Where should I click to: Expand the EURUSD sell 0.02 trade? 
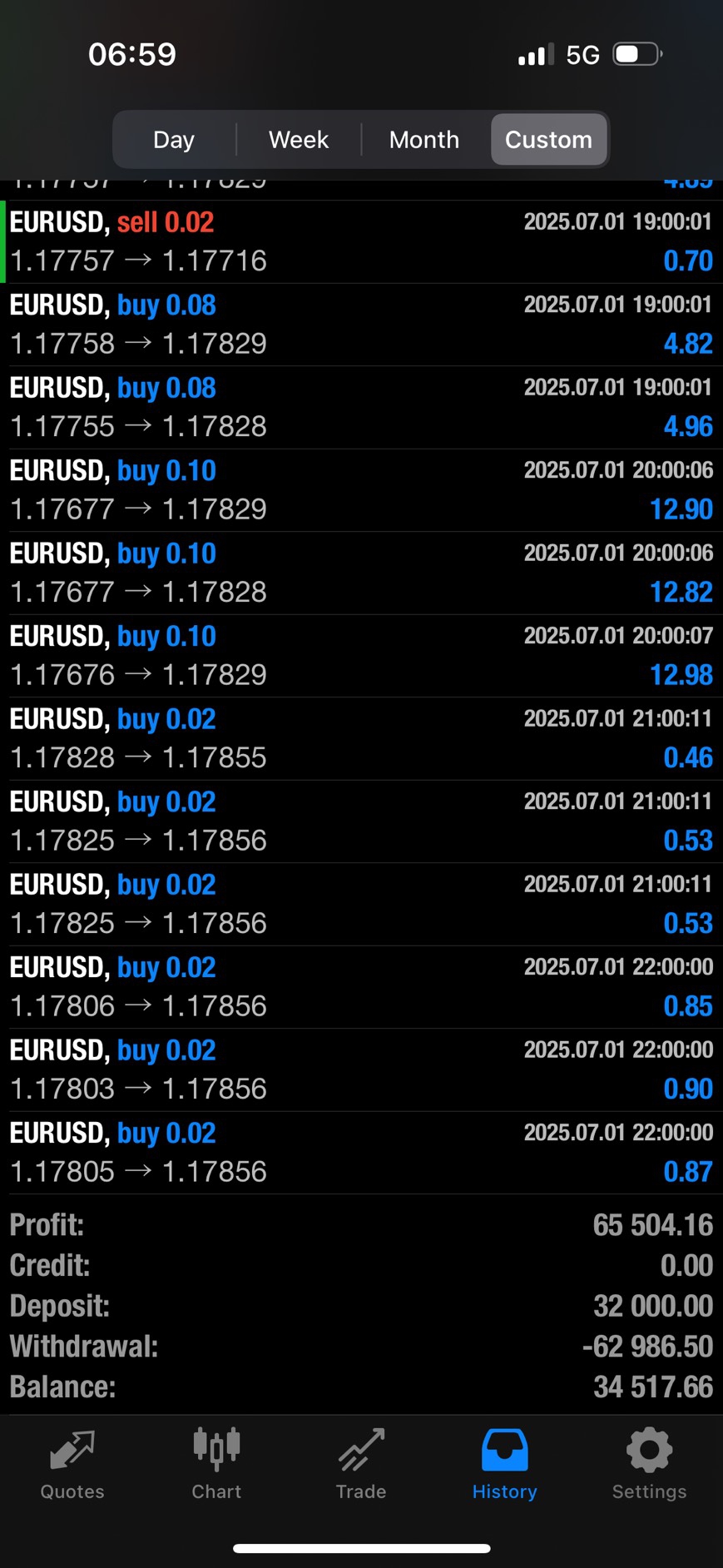361,241
